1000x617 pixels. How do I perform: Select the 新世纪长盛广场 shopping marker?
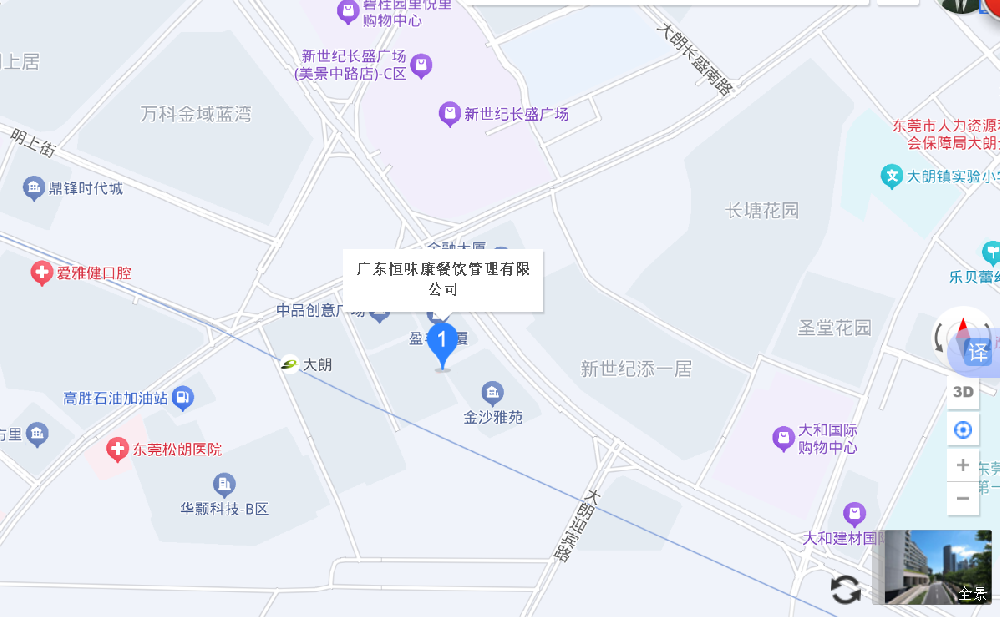coord(450,114)
